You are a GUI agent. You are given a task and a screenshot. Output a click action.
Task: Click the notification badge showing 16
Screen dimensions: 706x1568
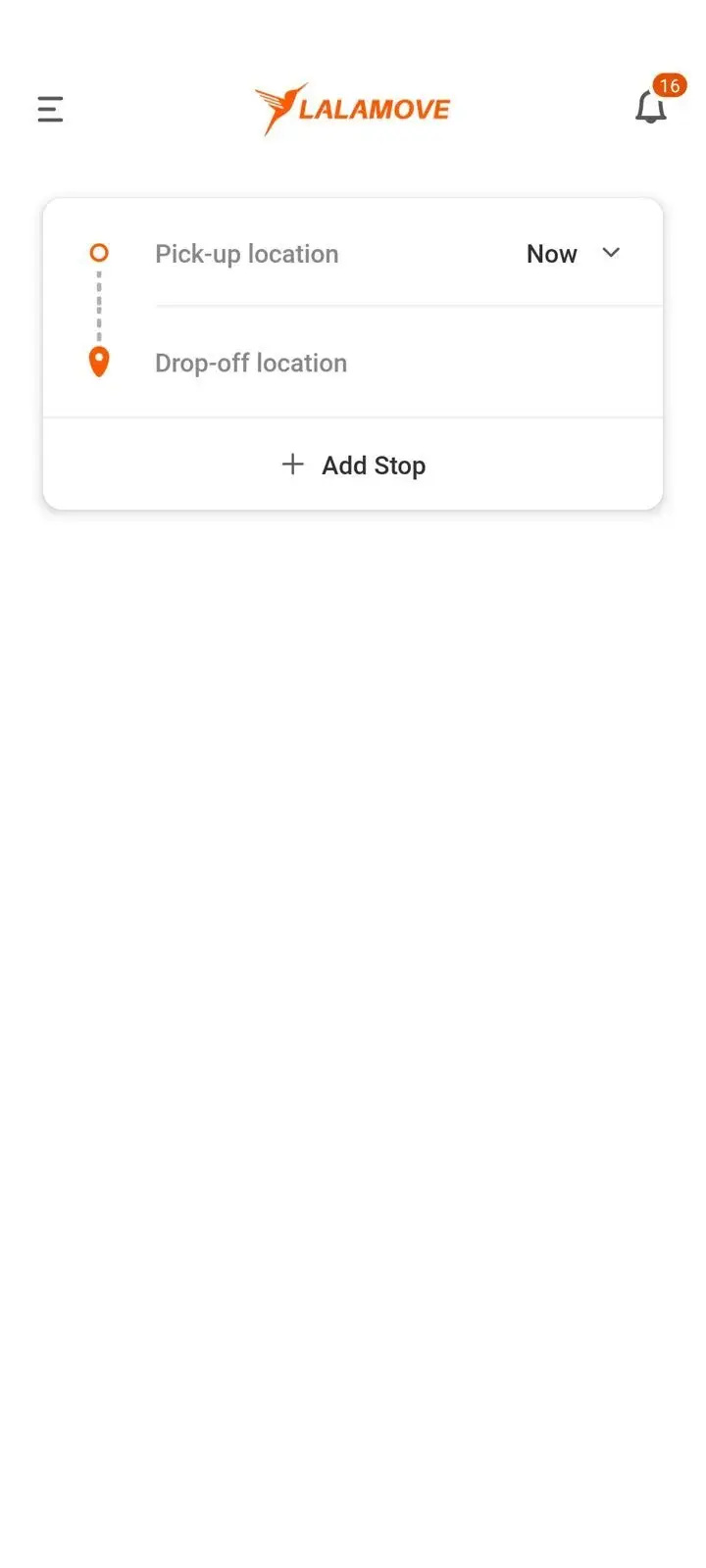click(671, 86)
